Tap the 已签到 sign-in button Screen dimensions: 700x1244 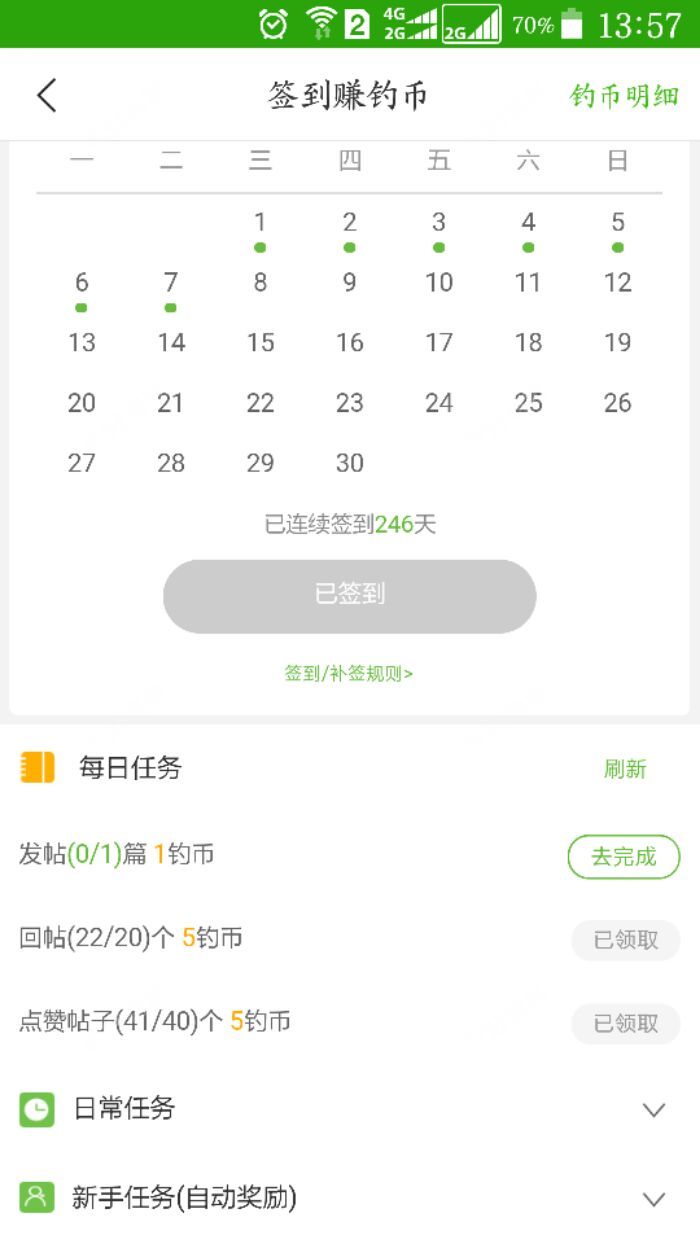click(349, 596)
